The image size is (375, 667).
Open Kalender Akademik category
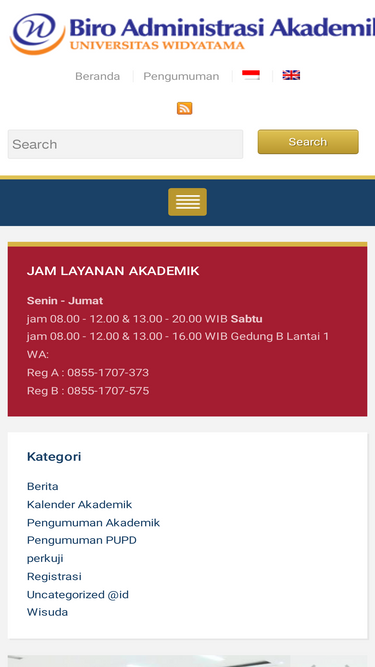pyautogui.click(x=80, y=505)
